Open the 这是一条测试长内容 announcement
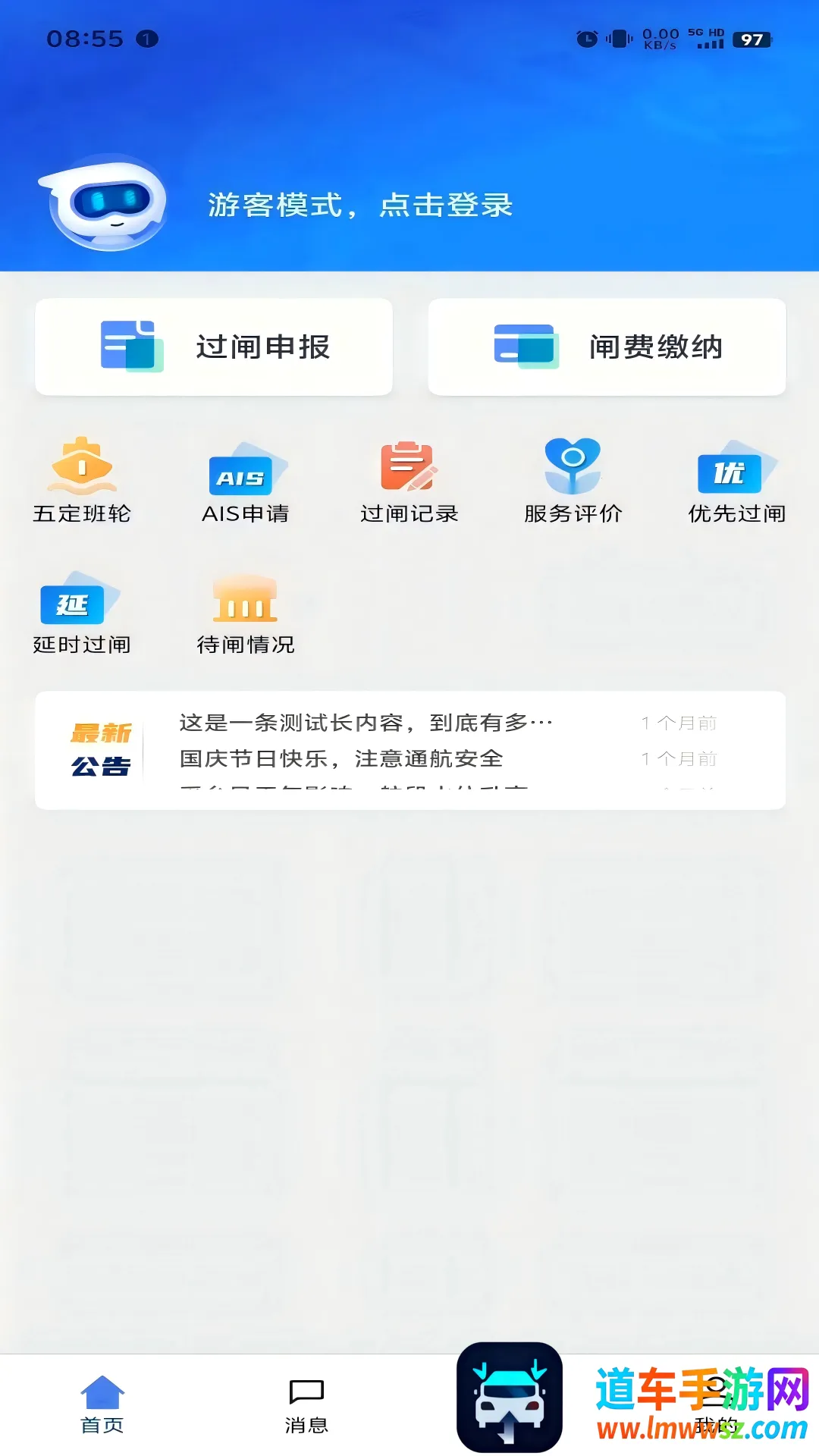This screenshot has height=1456, width=819. (x=366, y=723)
